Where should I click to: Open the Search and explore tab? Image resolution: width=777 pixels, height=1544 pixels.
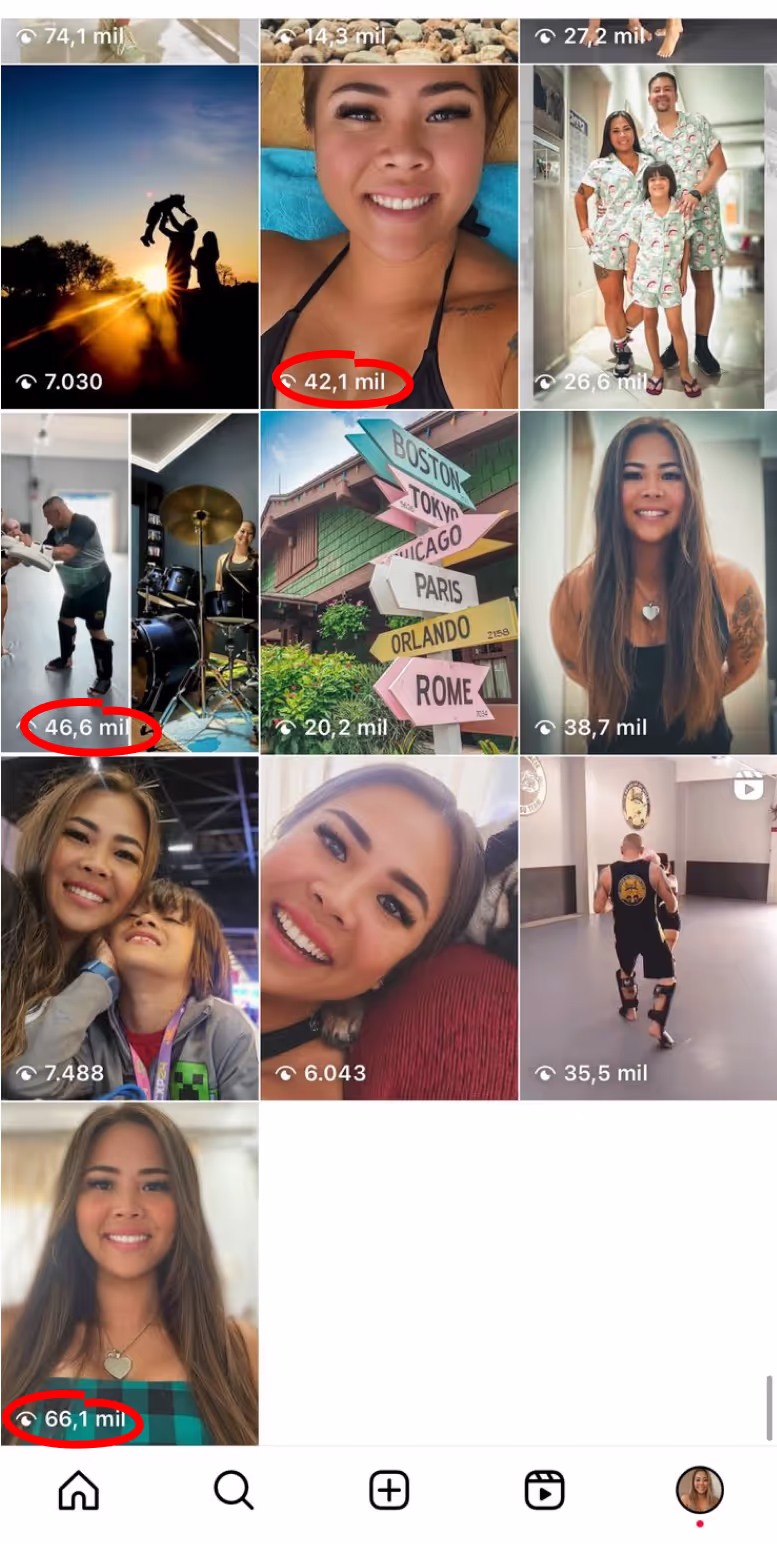(x=234, y=1491)
